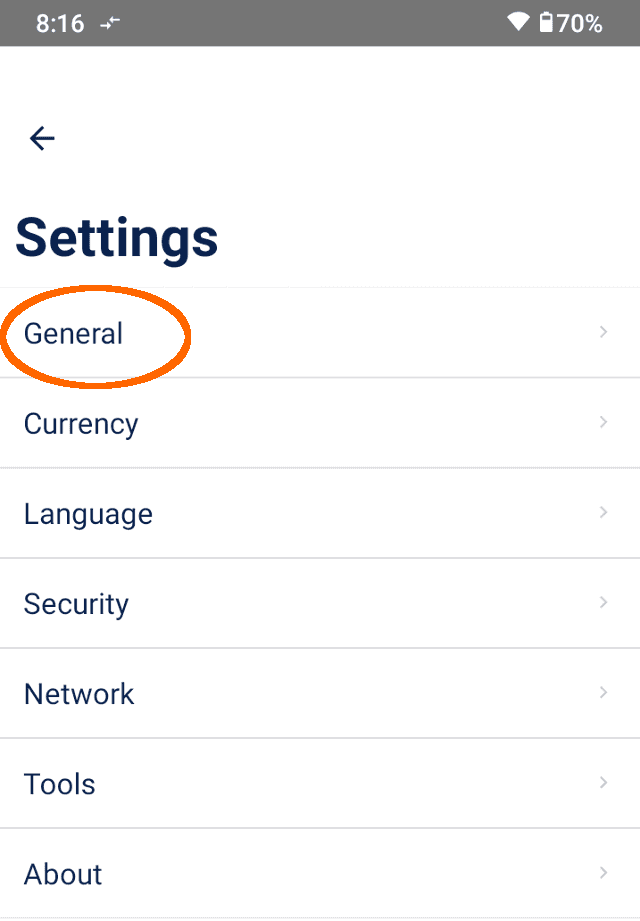View the About section
The height and width of the screenshot is (921, 640).
coord(63,874)
